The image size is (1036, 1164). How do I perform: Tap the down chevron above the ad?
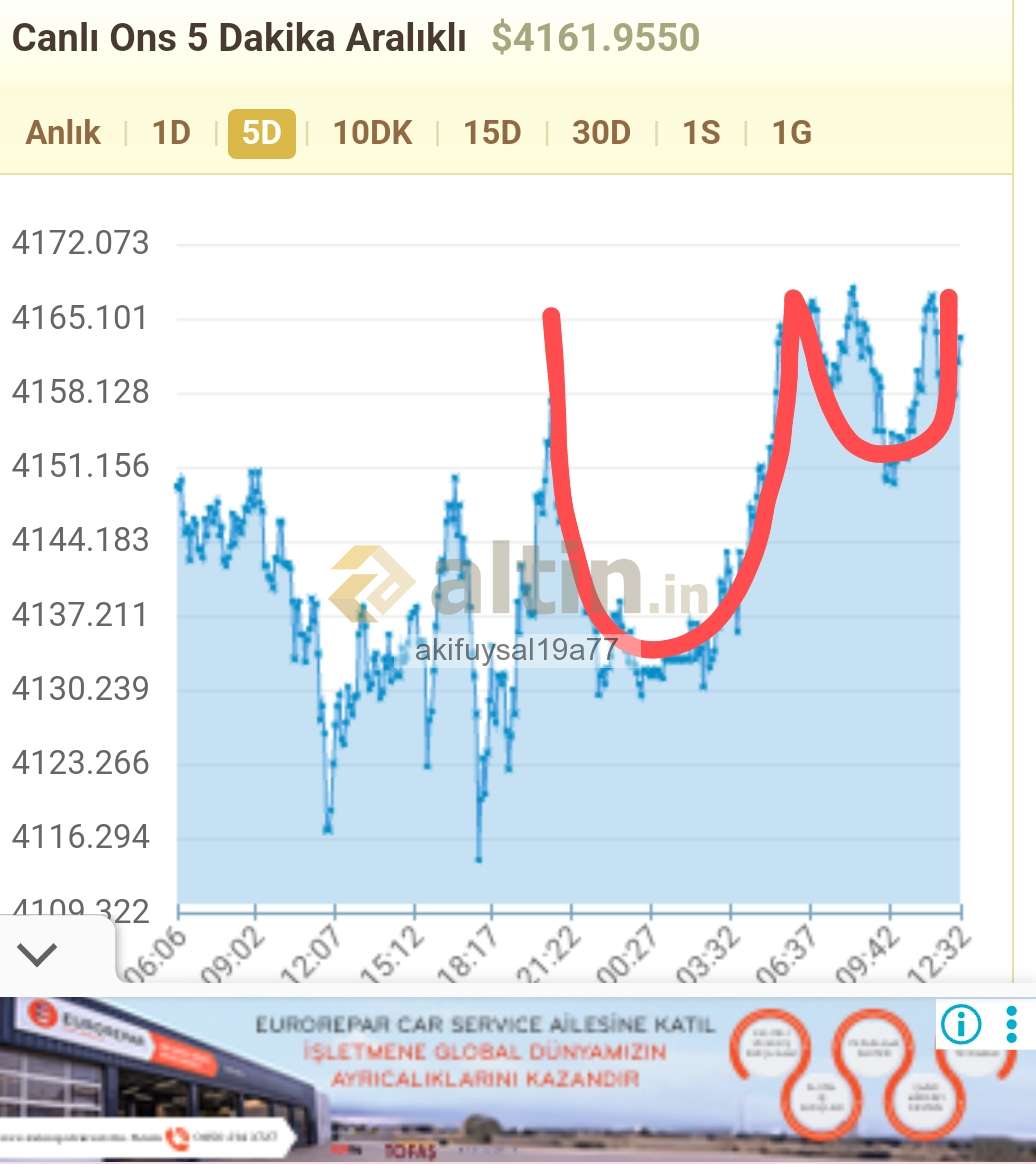[38, 954]
